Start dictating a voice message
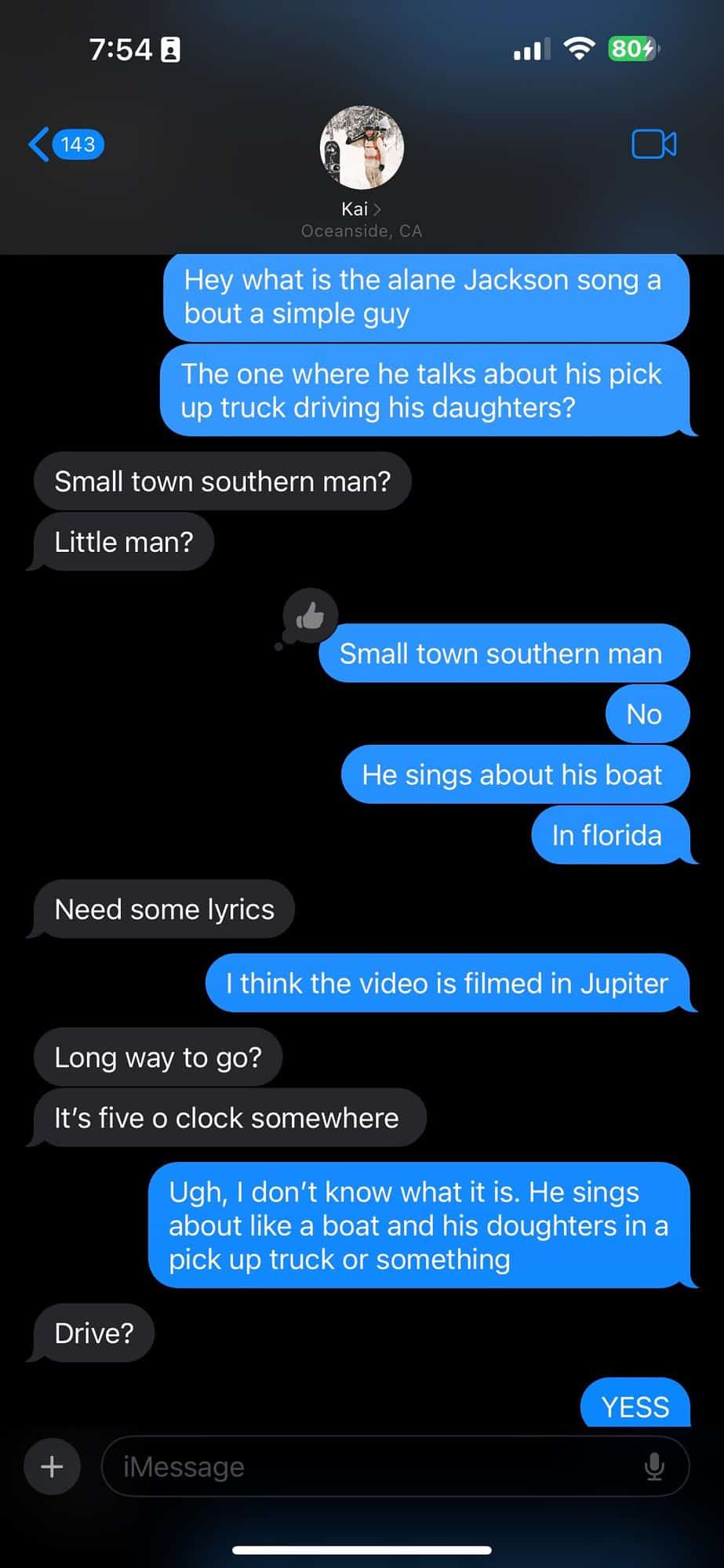This screenshot has height=1568, width=724. tap(654, 1466)
